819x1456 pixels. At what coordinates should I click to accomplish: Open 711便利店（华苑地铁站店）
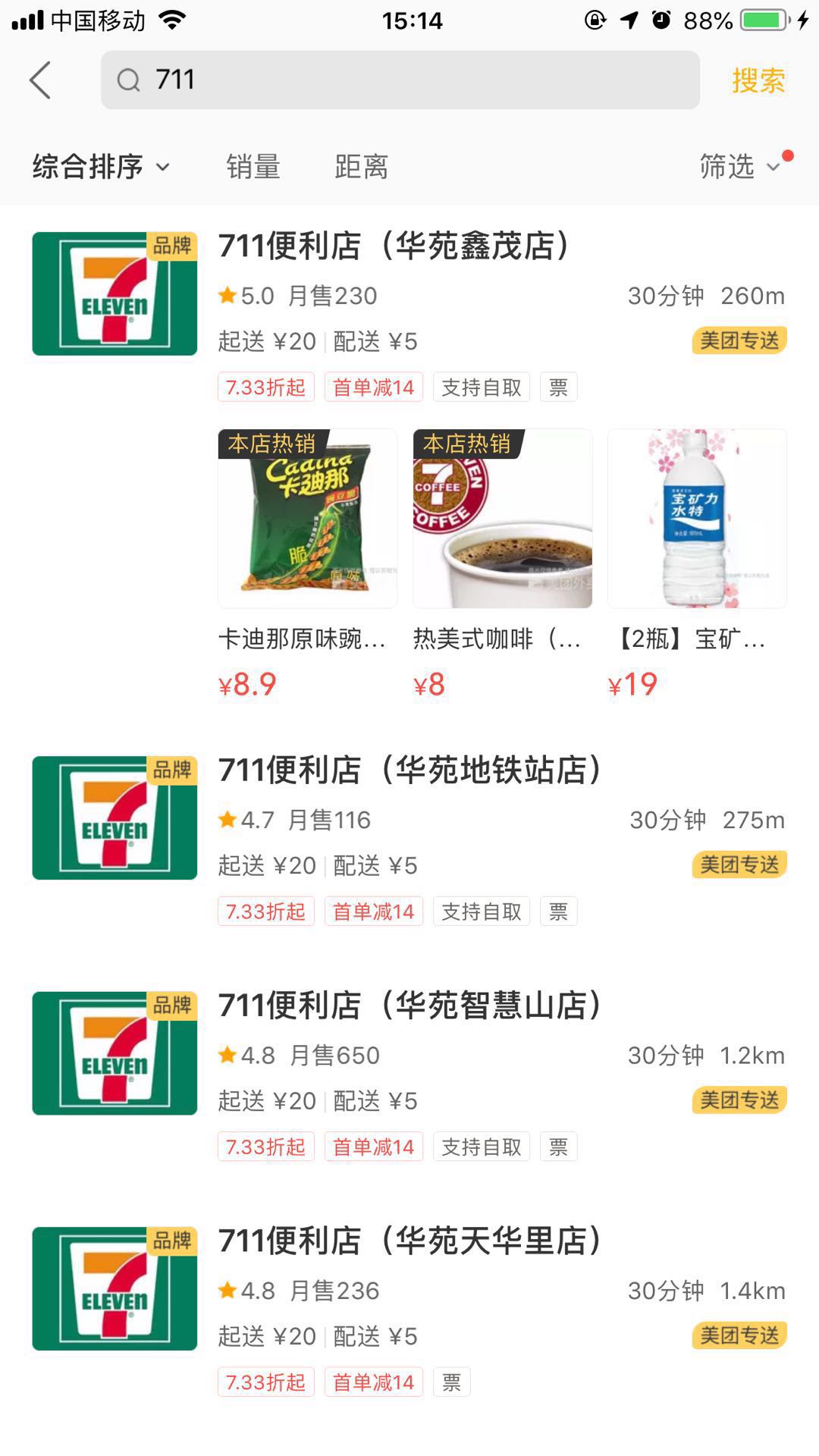tap(409, 770)
